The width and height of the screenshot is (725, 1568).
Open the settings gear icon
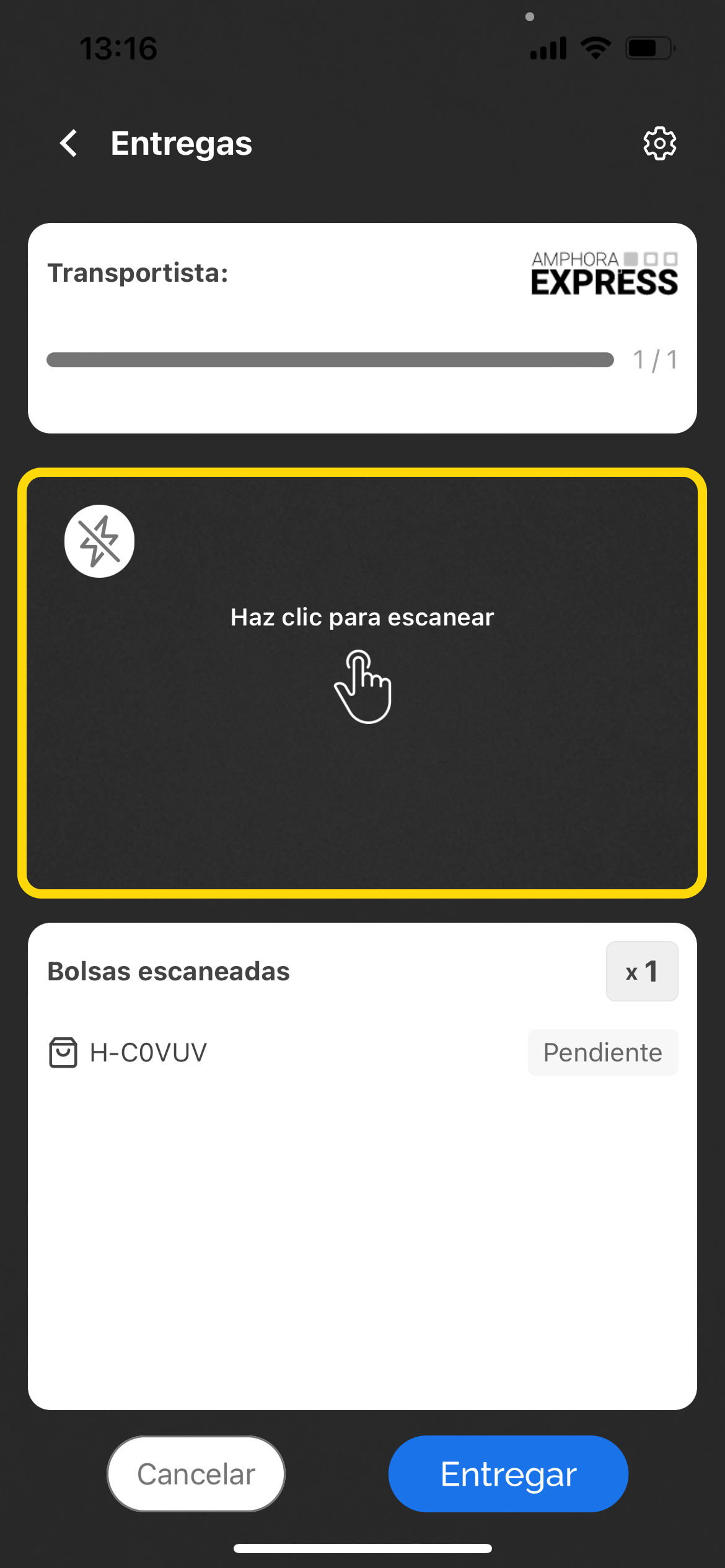click(x=659, y=143)
